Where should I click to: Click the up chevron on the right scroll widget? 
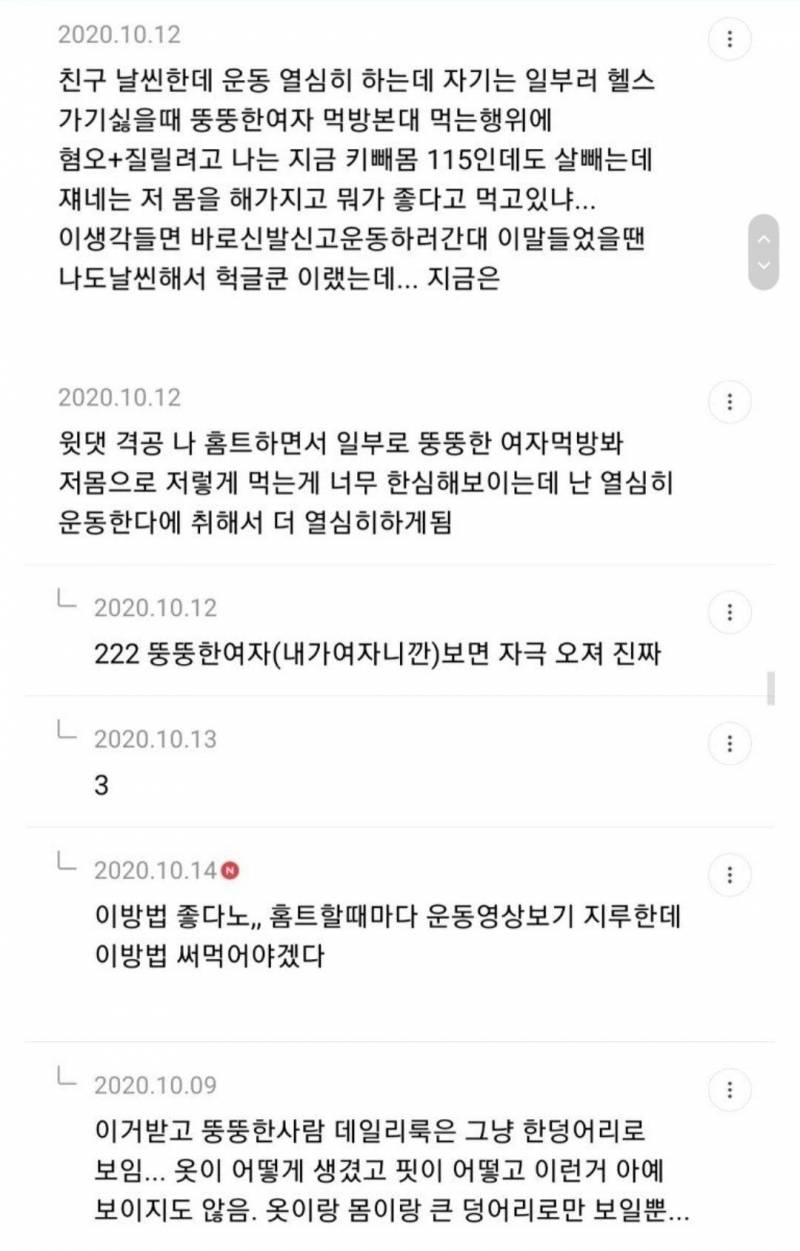pyautogui.click(x=764, y=240)
